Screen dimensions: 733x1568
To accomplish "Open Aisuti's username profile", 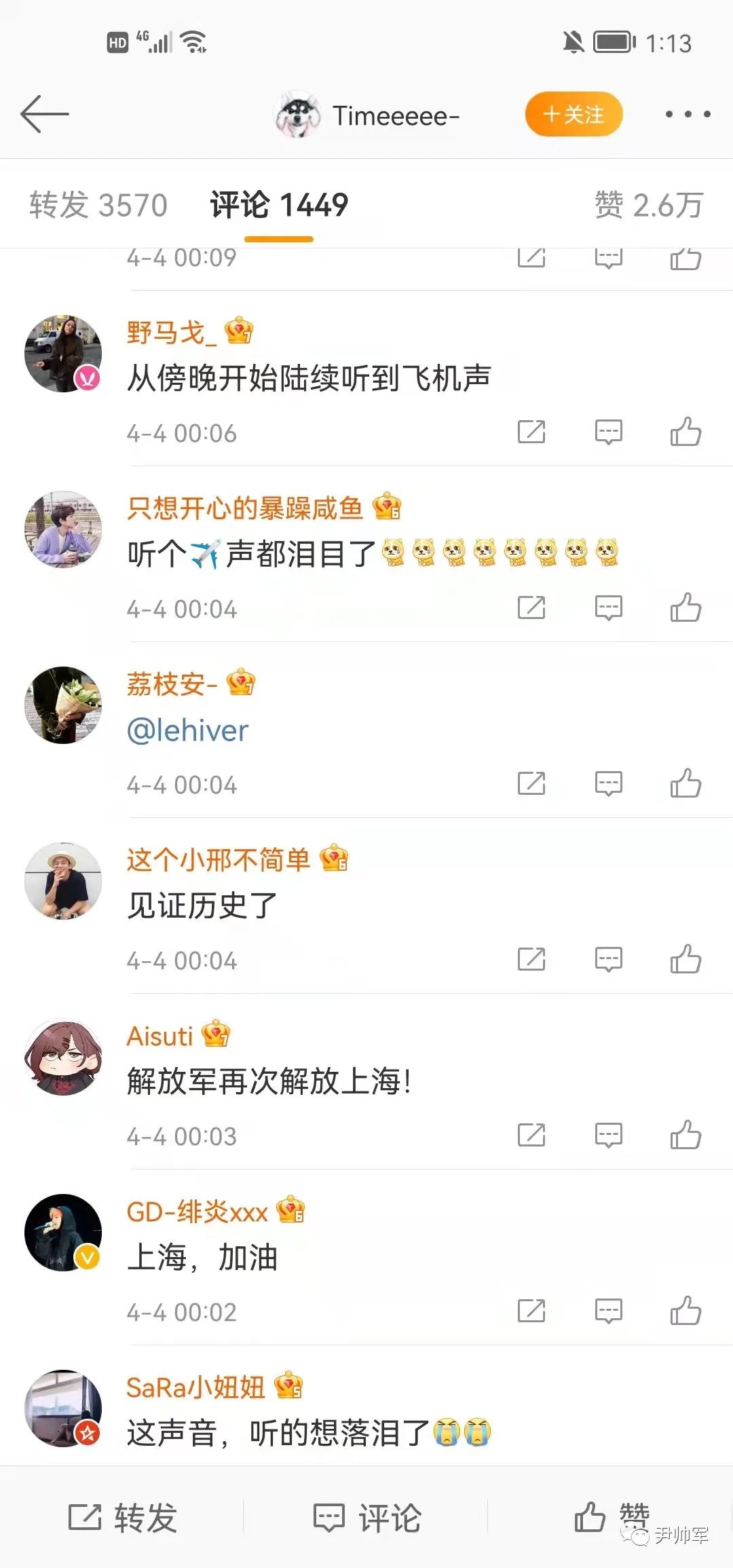I will coord(160,1037).
